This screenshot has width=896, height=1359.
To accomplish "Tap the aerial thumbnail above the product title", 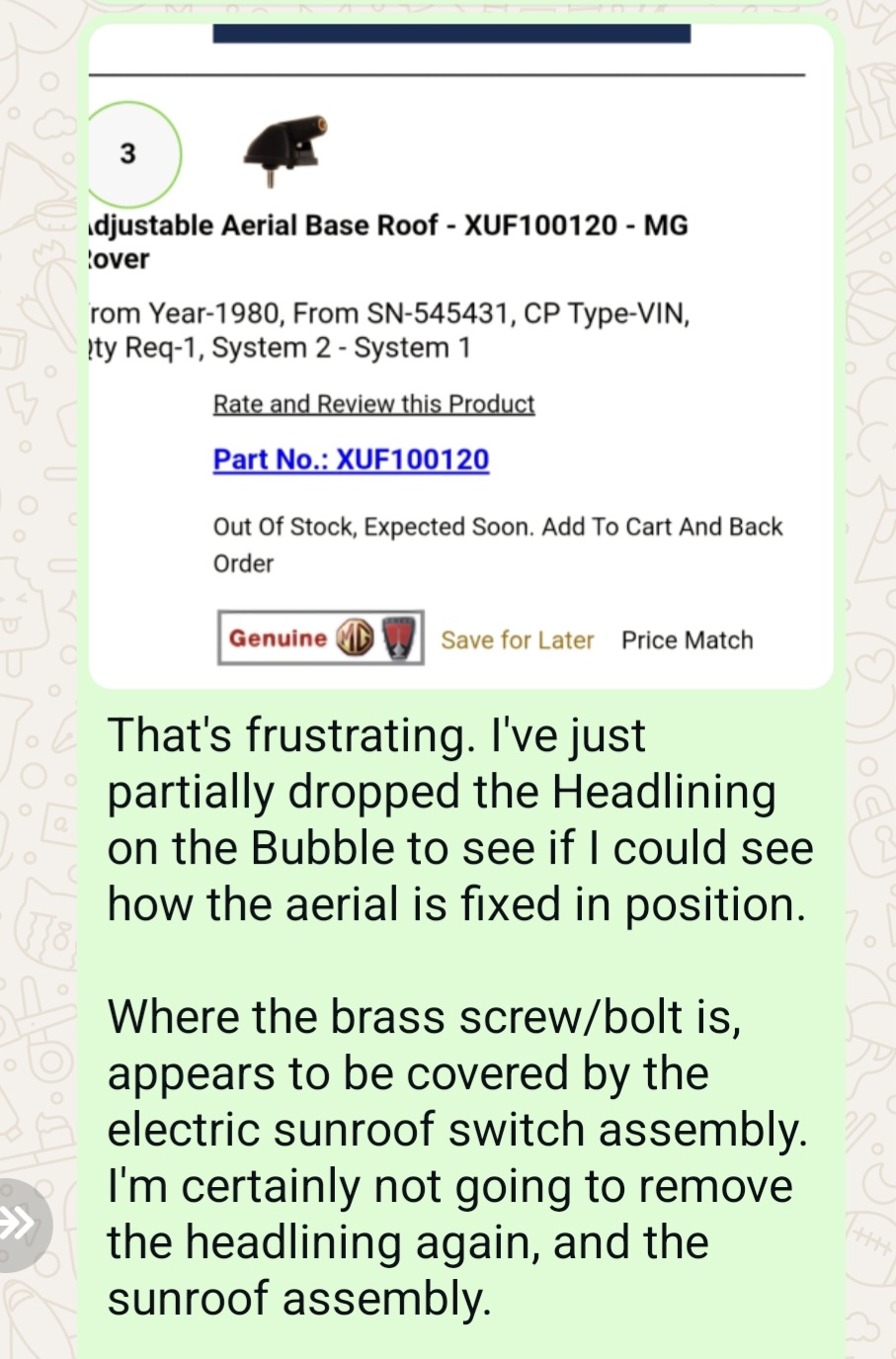I will click(284, 150).
